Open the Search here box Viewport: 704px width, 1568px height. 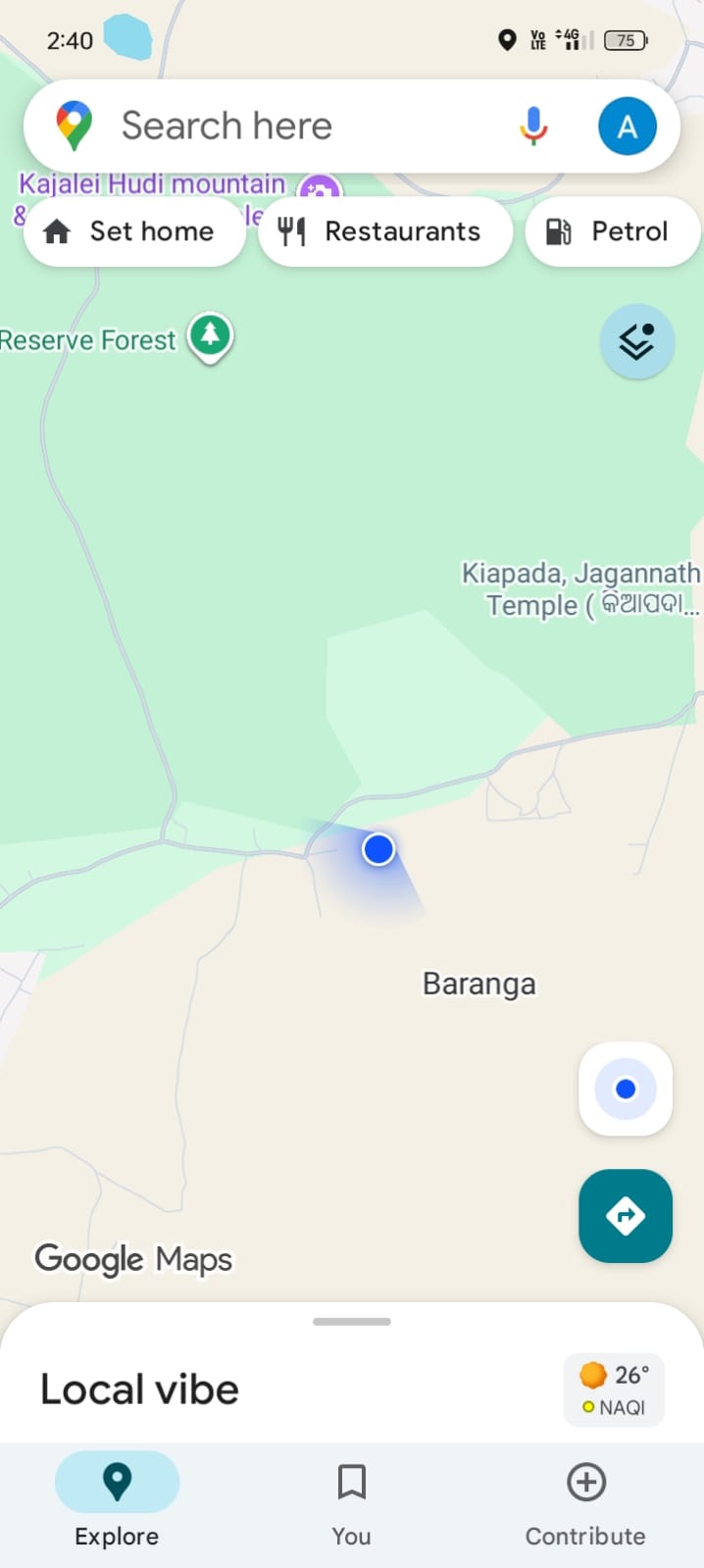pos(294,126)
